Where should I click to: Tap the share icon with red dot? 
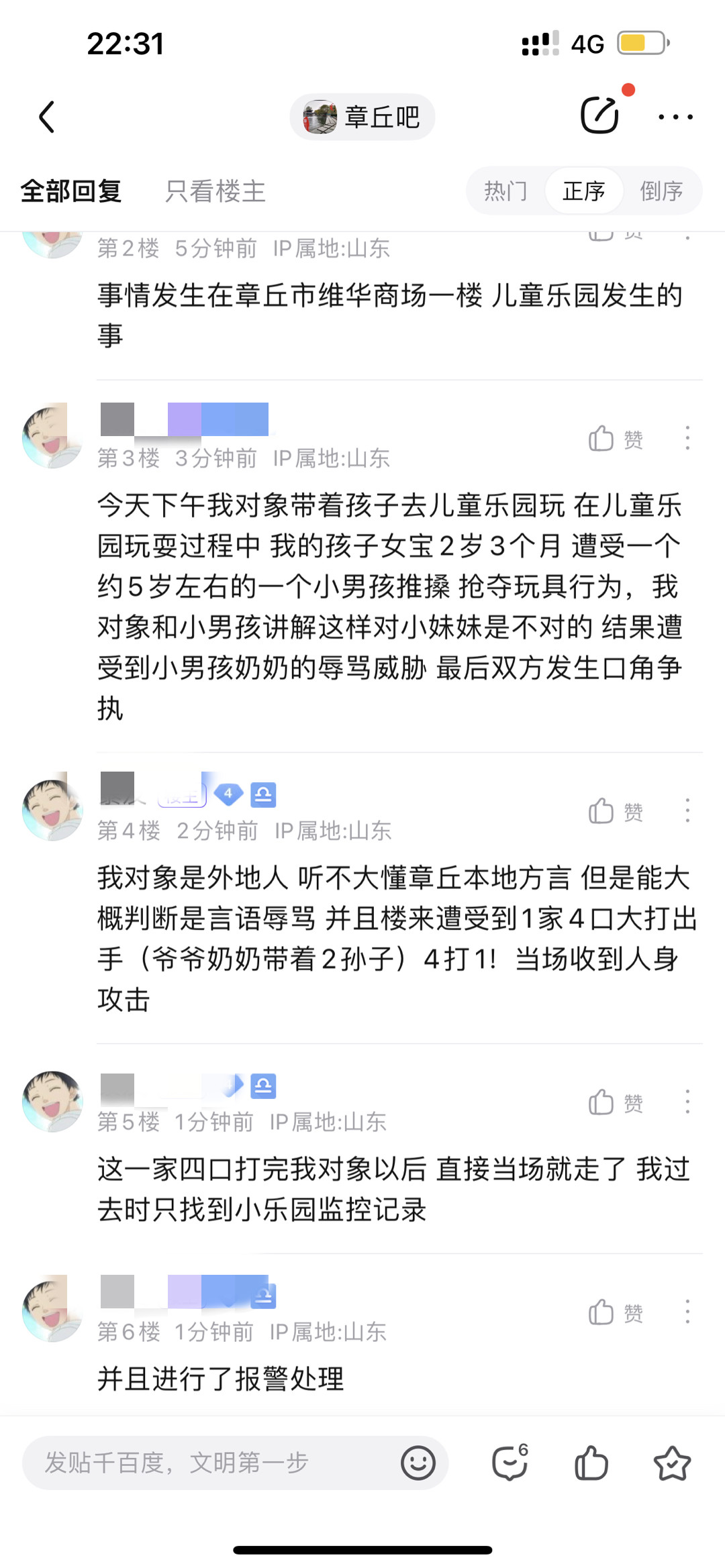[x=599, y=115]
